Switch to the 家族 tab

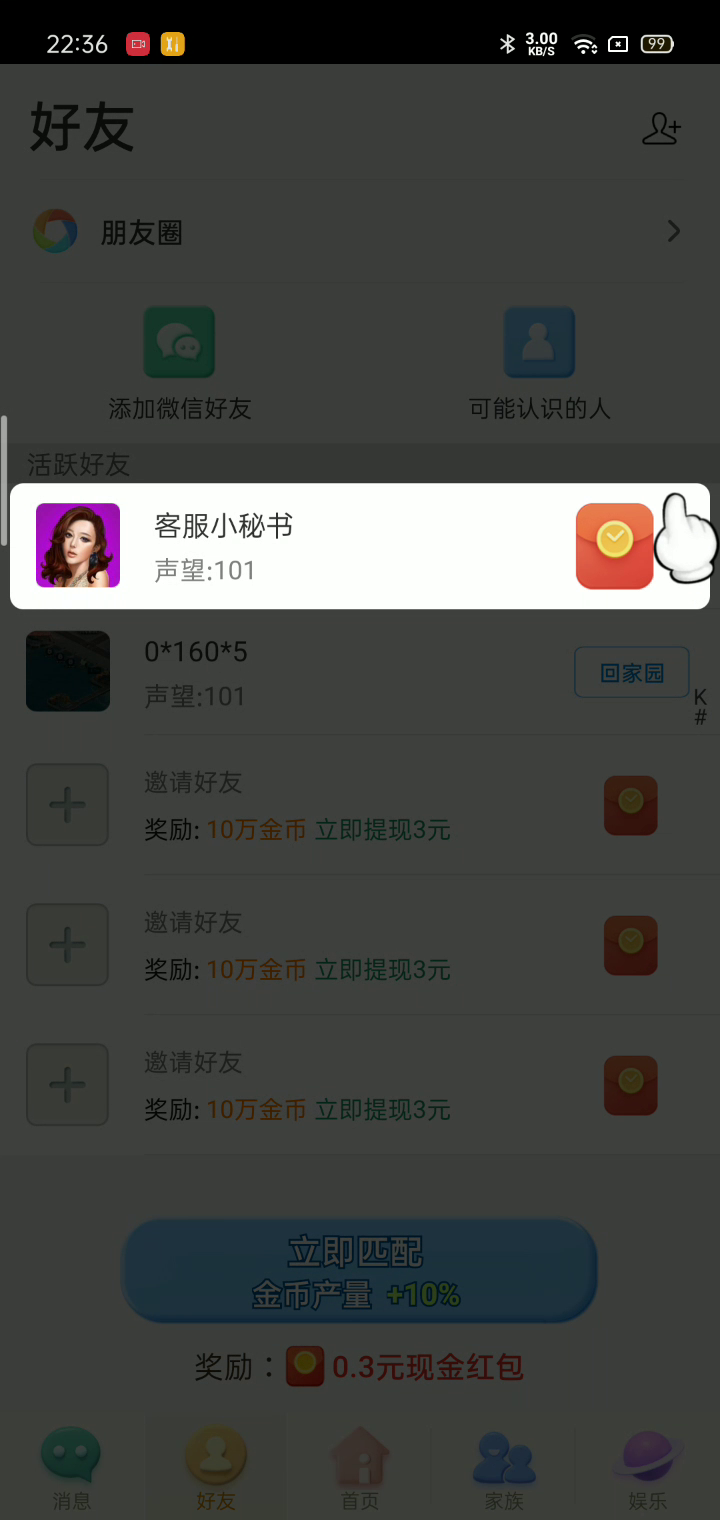[x=504, y=1468]
